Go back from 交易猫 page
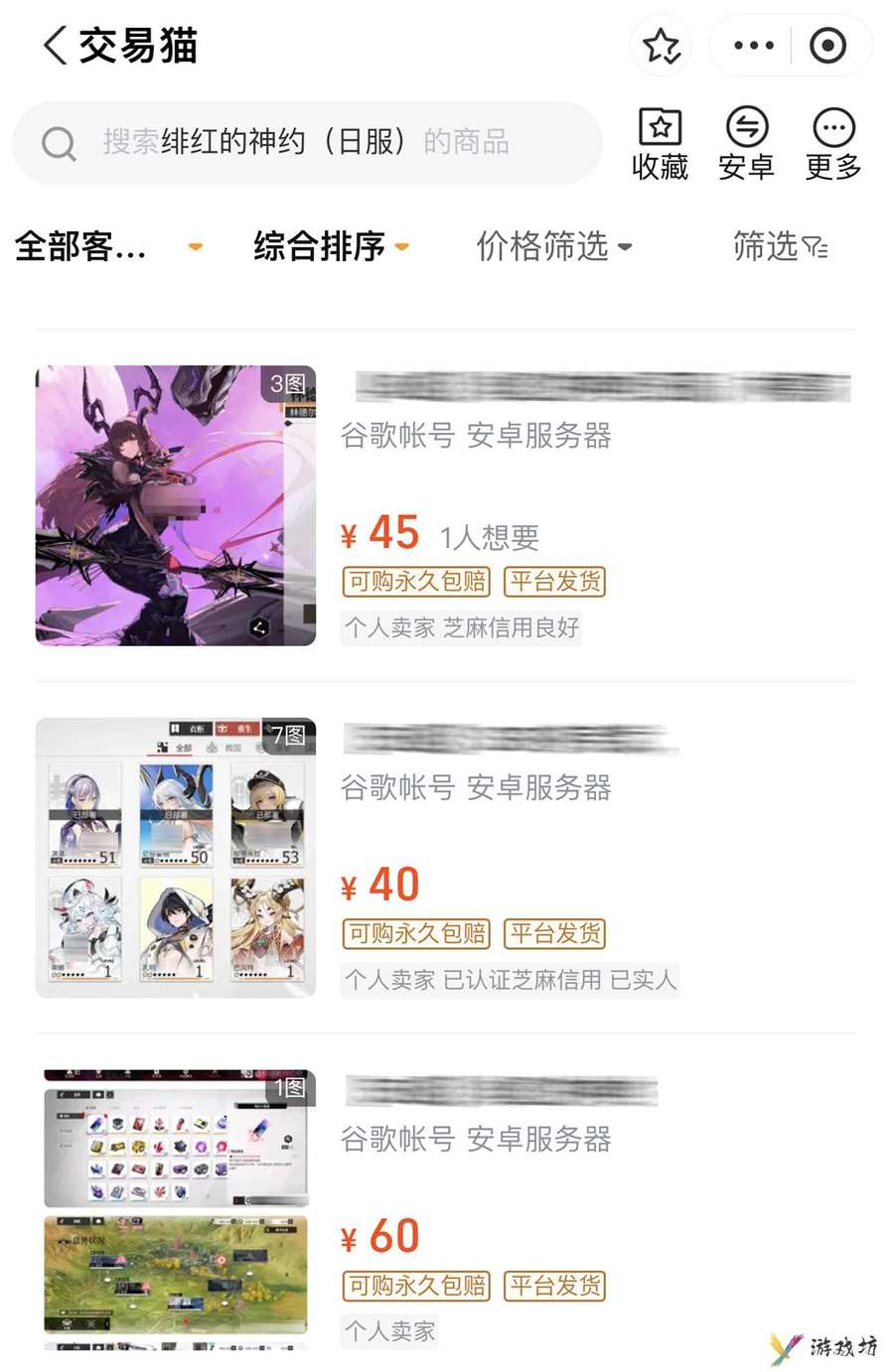This screenshot has height=1372, width=892. point(56,46)
